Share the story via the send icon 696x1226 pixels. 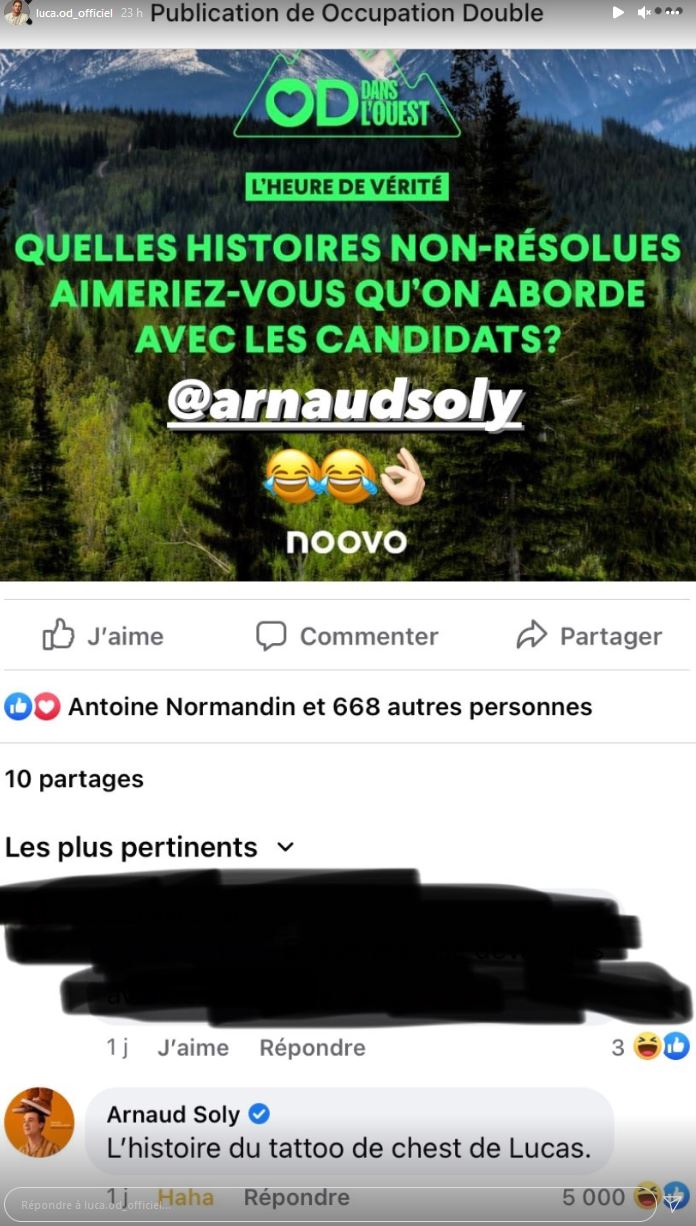pyautogui.click(x=674, y=1203)
